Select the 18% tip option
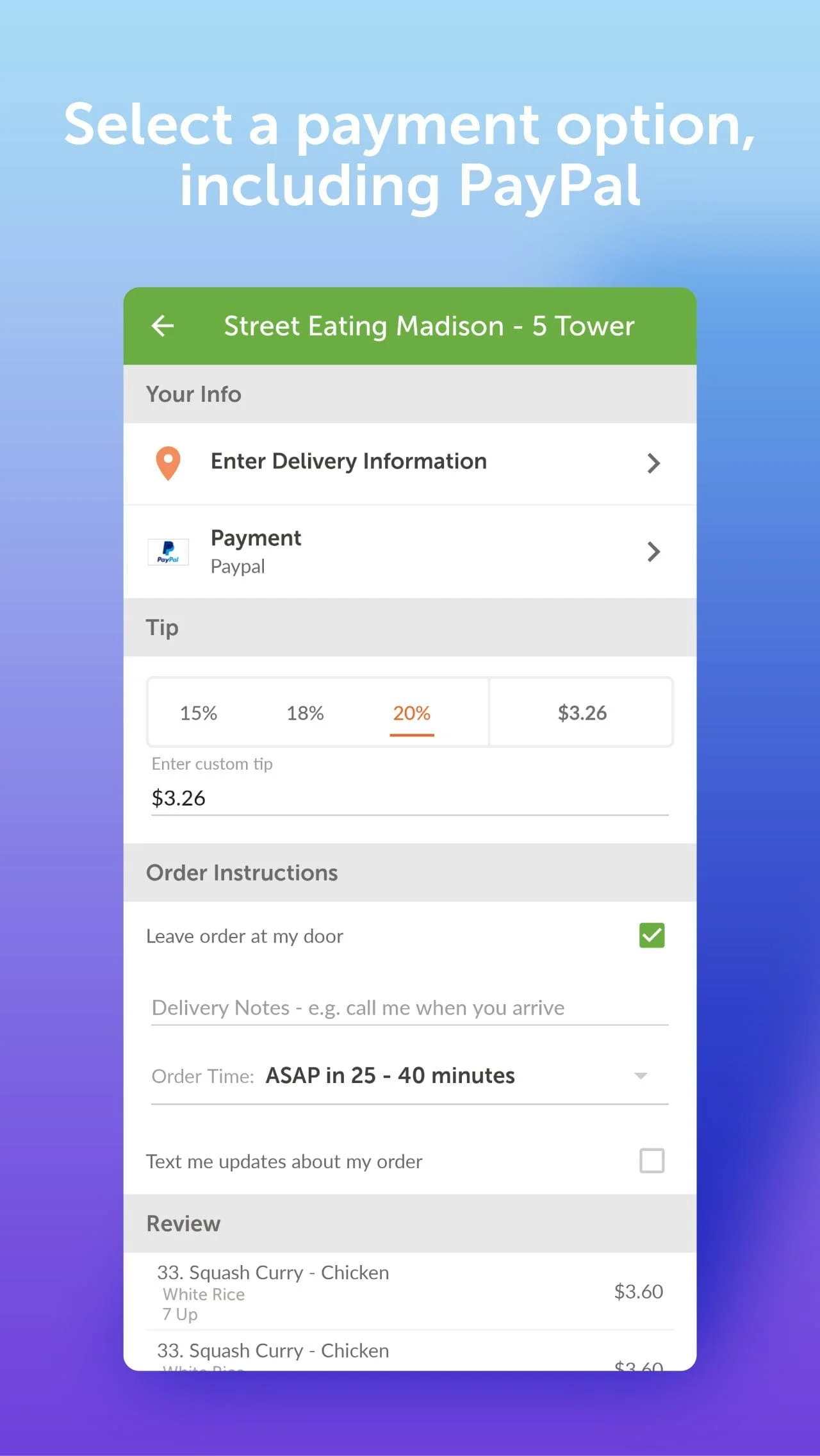The width and height of the screenshot is (820, 1456). (x=304, y=713)
